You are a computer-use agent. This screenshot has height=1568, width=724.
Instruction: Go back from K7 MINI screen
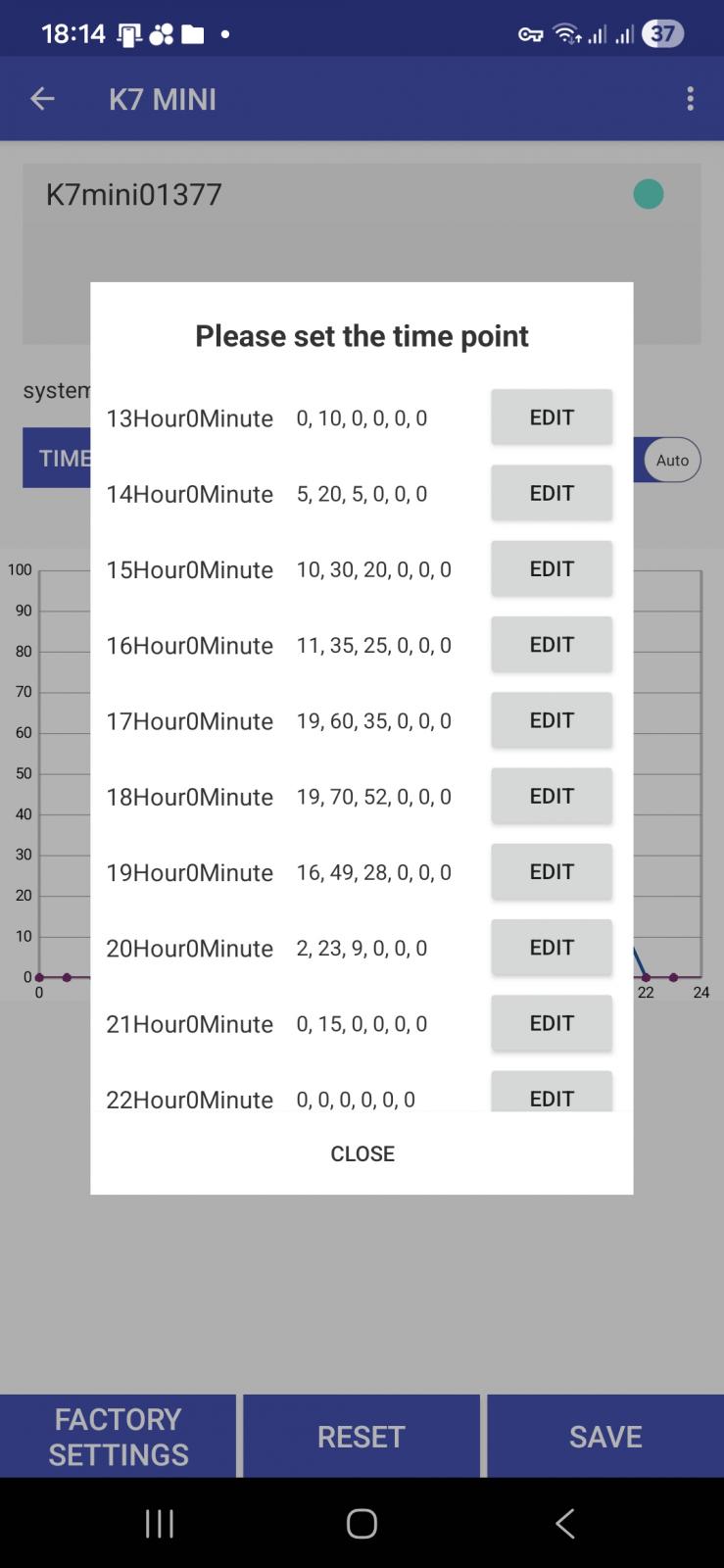[42, 99]
